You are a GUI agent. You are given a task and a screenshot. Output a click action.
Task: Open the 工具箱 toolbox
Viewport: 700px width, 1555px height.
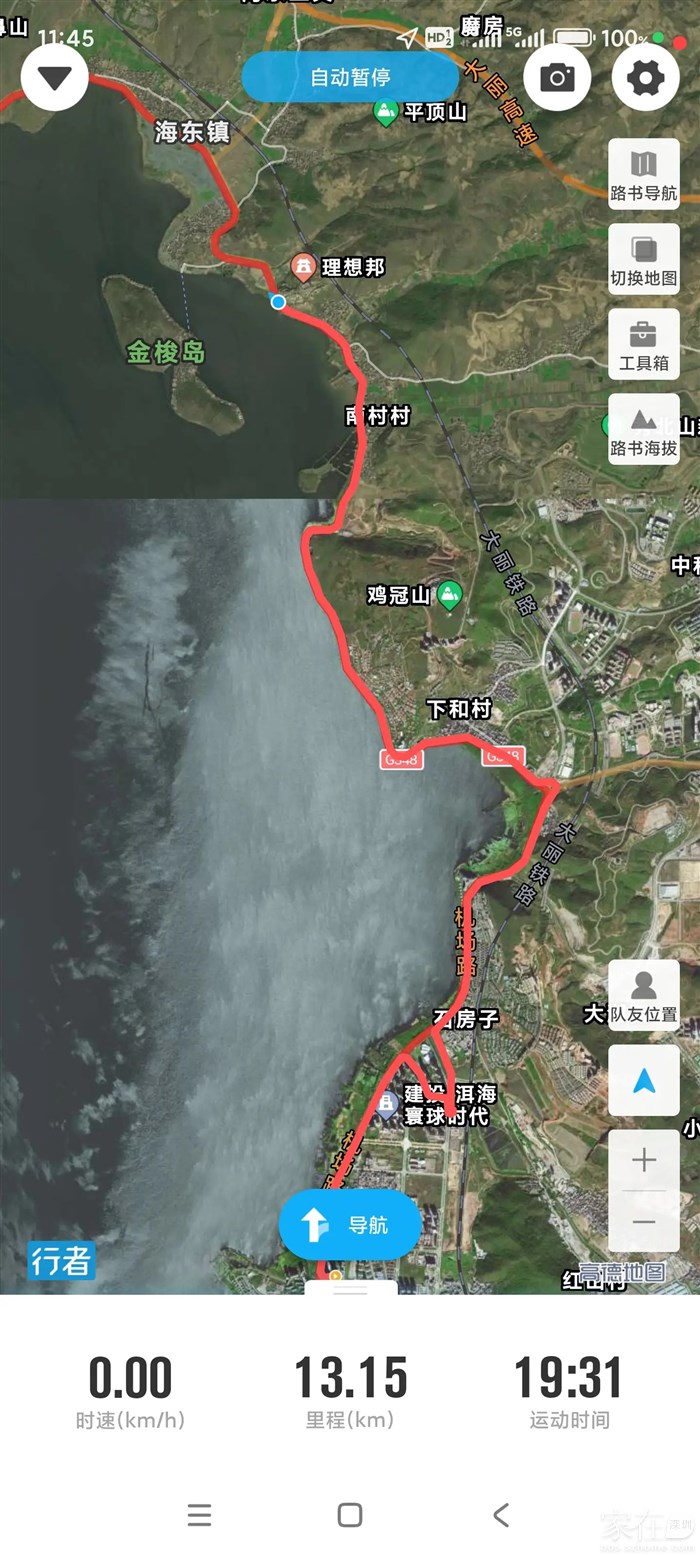click(644, 344)
